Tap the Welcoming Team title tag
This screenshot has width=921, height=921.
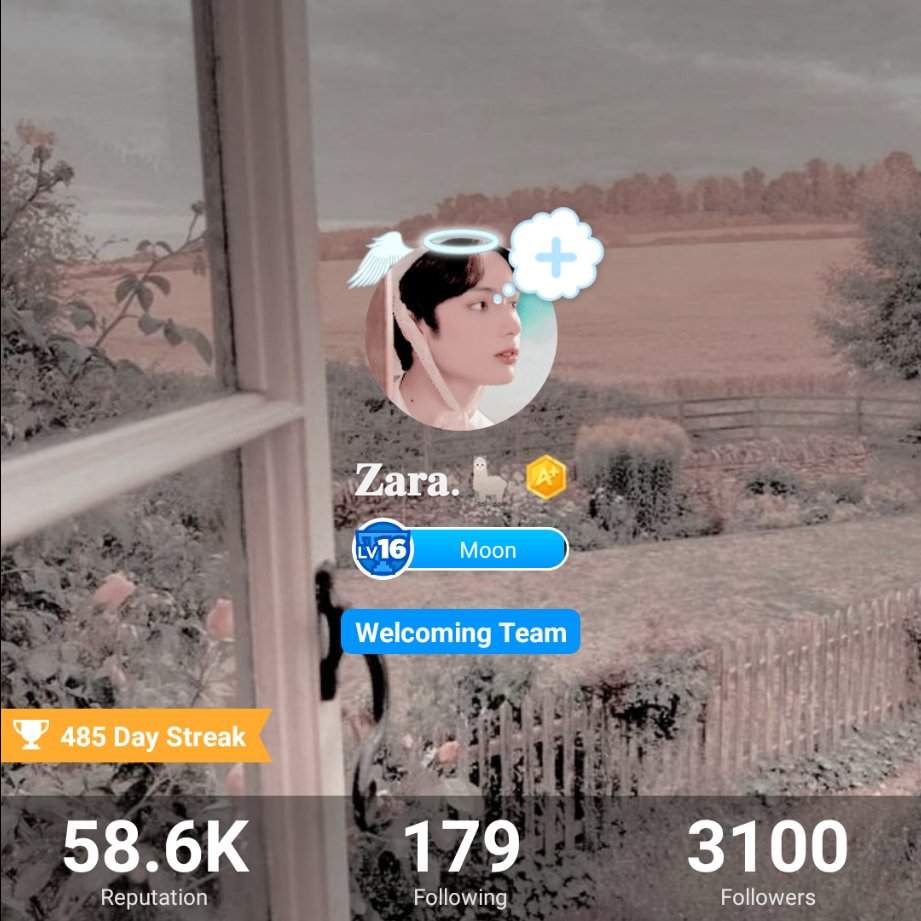click(461, 632)
